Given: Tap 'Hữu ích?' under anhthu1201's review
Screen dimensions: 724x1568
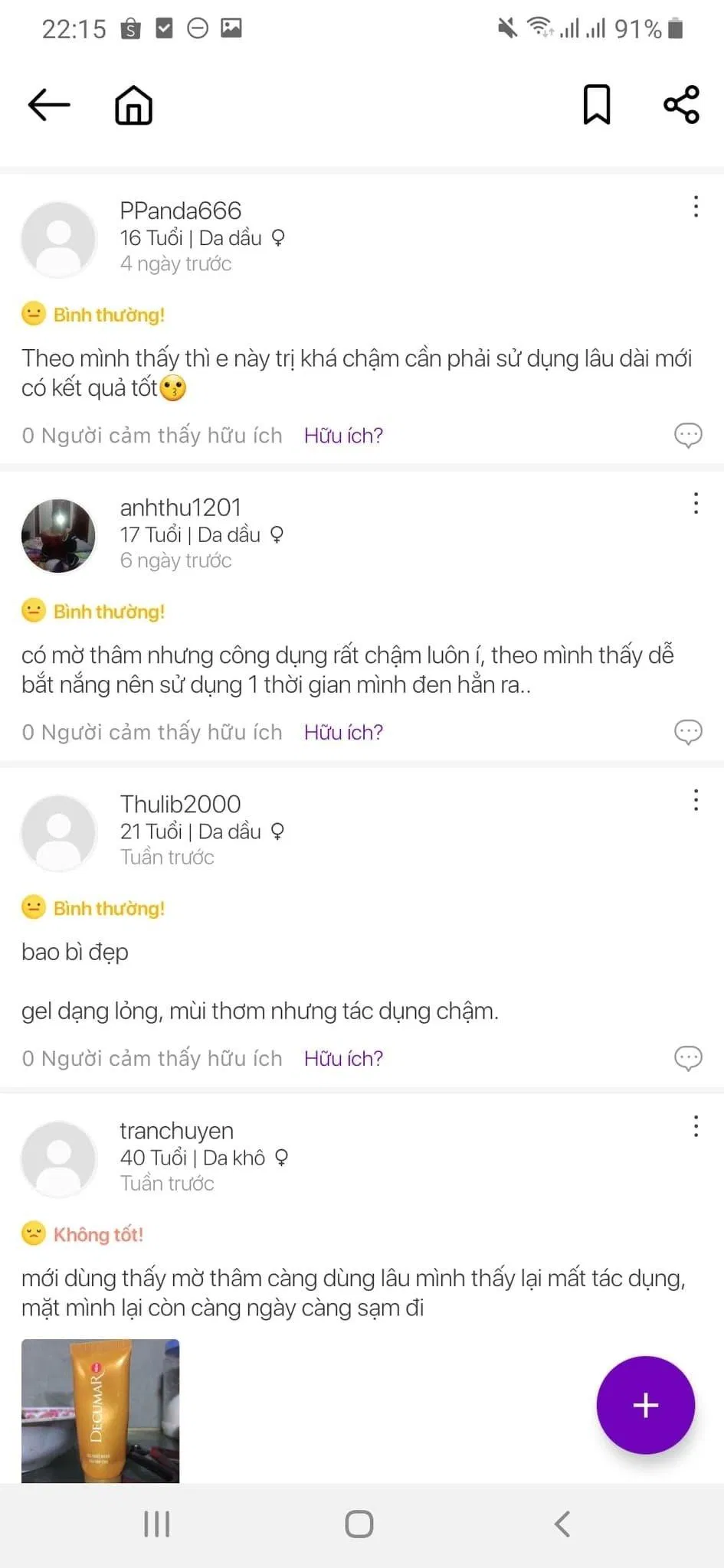Looking at the screenshot, I should (x=343, y=732).
